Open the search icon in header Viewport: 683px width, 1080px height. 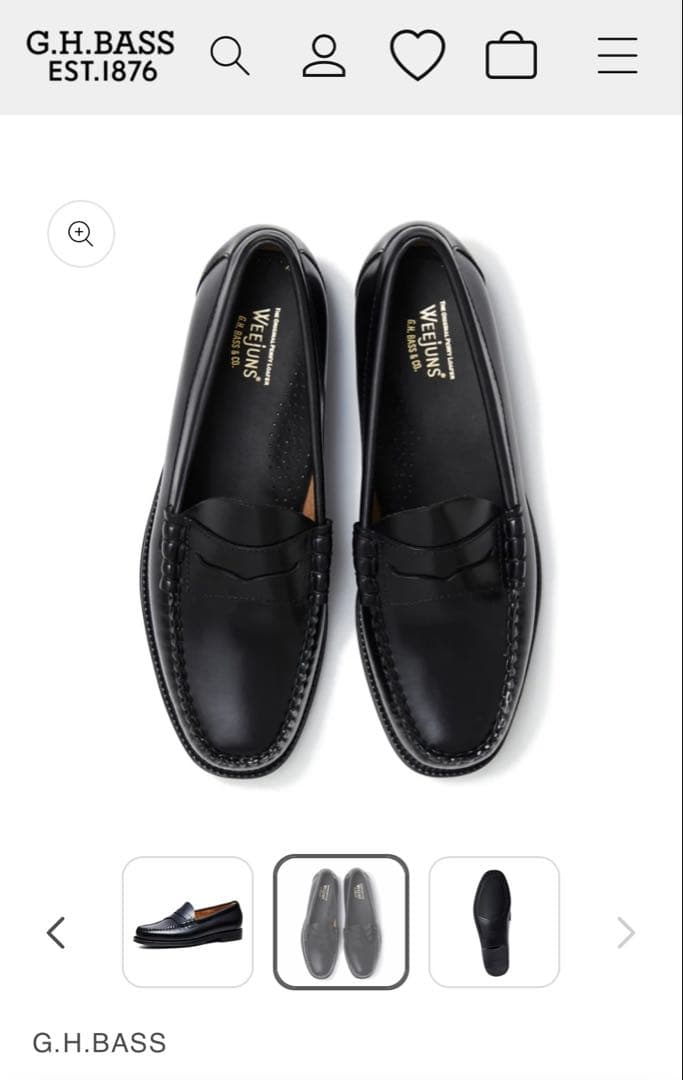click(x=229, y=55)
